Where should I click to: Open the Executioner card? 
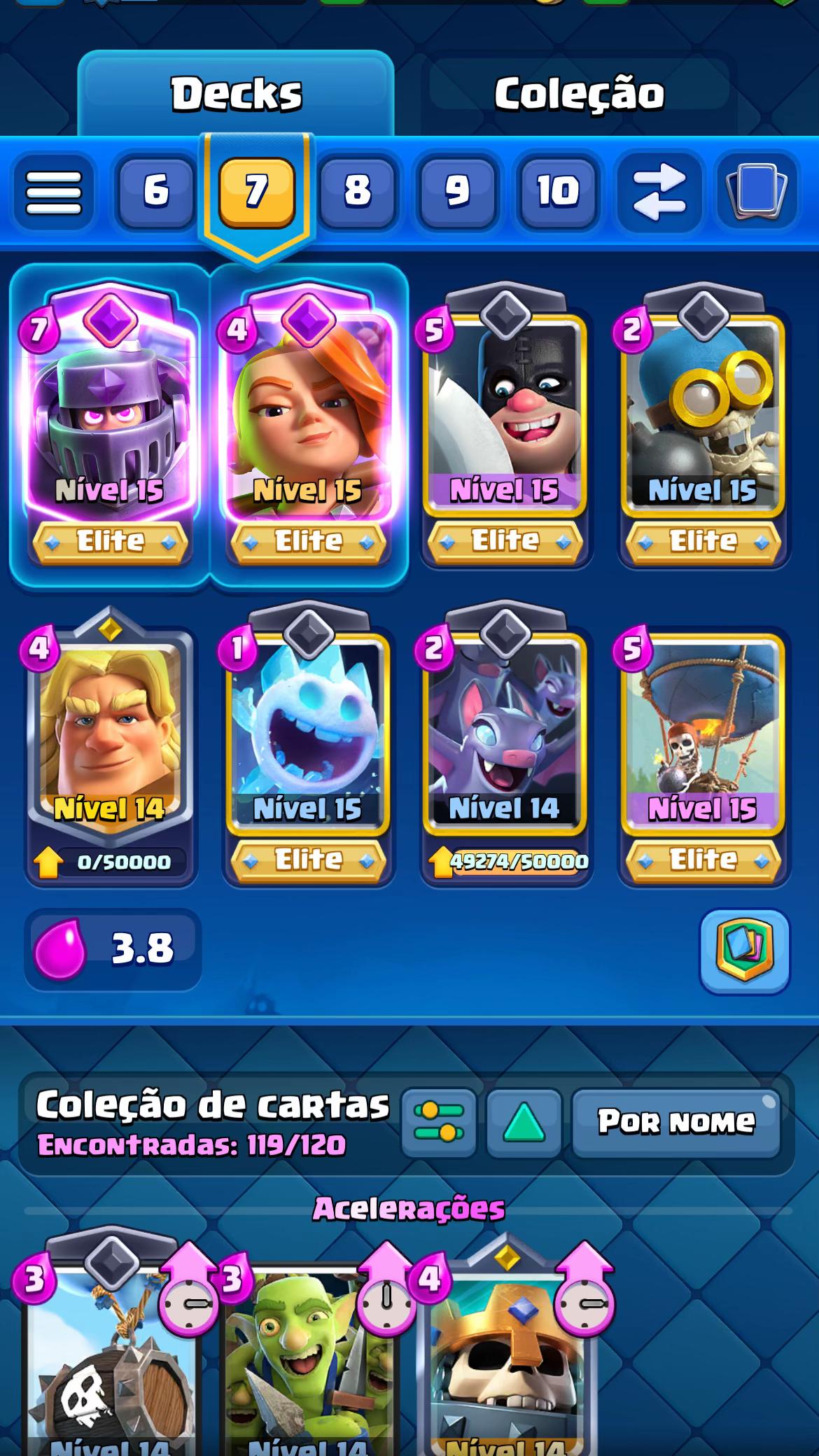(505, 413)
